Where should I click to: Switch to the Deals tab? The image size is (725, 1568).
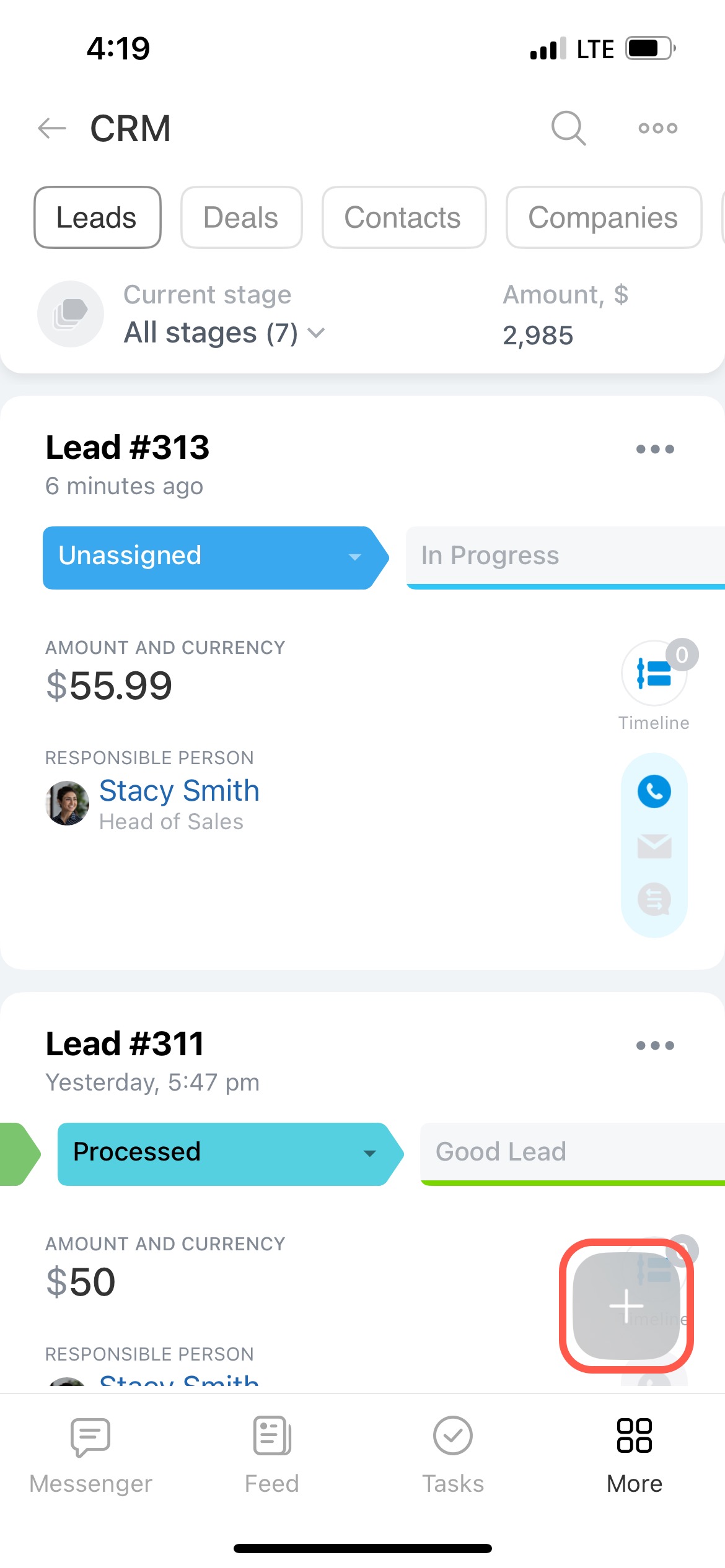[x=241, y=217]
